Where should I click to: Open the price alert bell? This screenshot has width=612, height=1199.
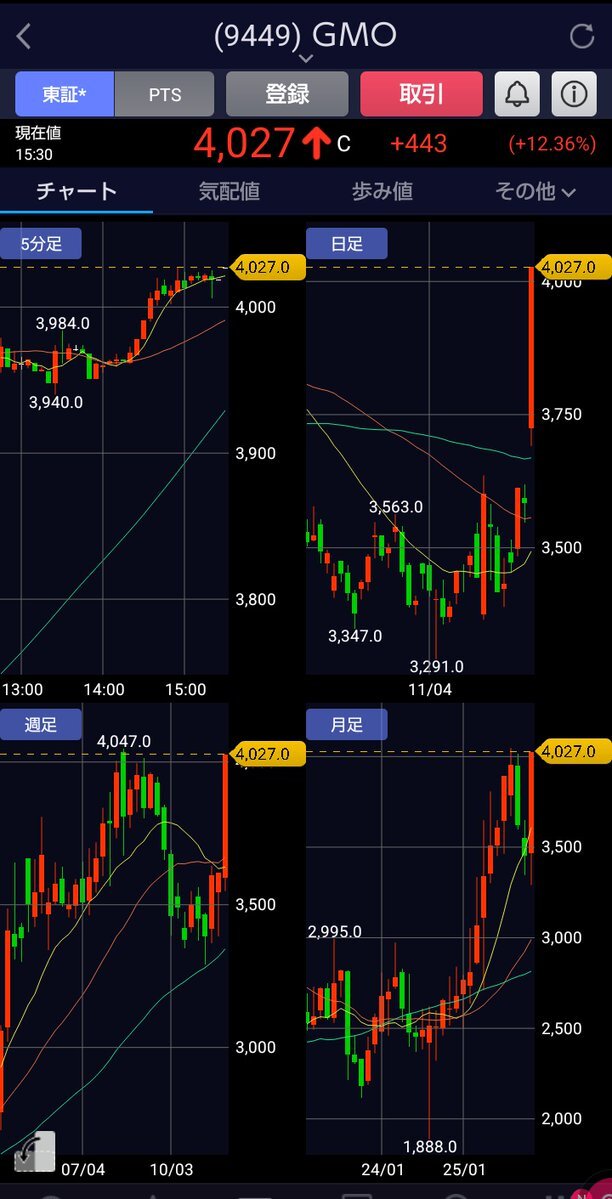(517, 94)
